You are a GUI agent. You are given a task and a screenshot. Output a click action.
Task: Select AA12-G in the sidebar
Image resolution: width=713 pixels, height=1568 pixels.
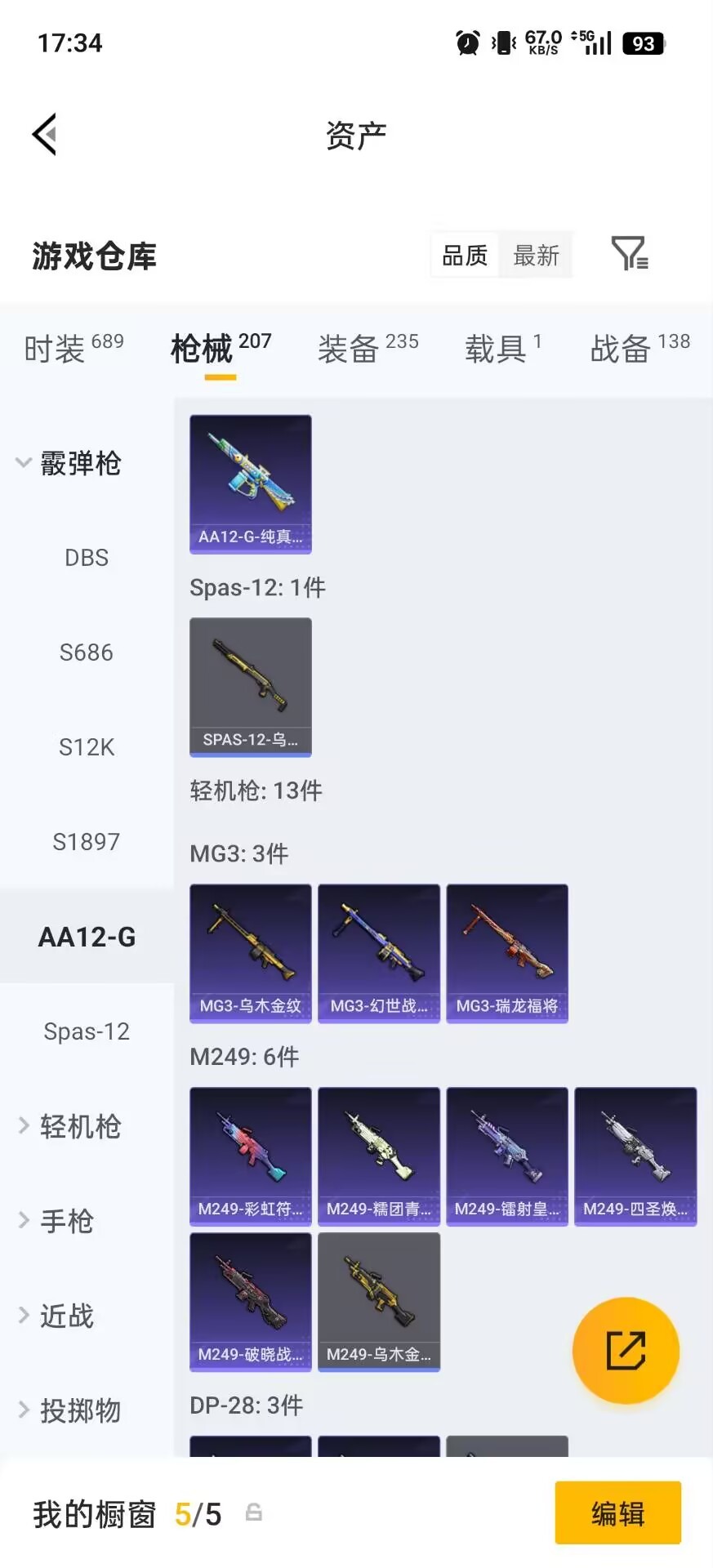pos(87,937)
